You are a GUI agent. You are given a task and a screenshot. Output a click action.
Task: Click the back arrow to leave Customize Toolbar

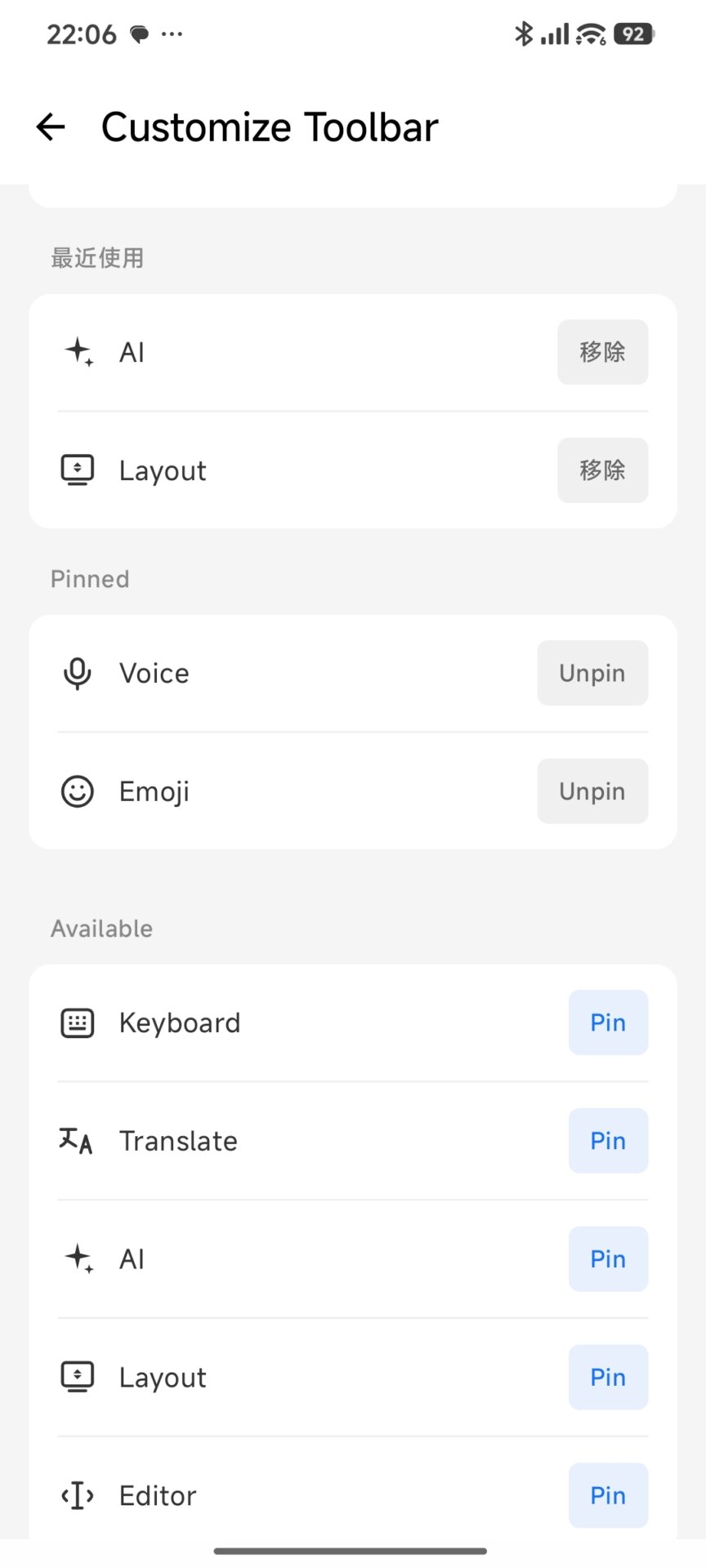pos(49,127)
